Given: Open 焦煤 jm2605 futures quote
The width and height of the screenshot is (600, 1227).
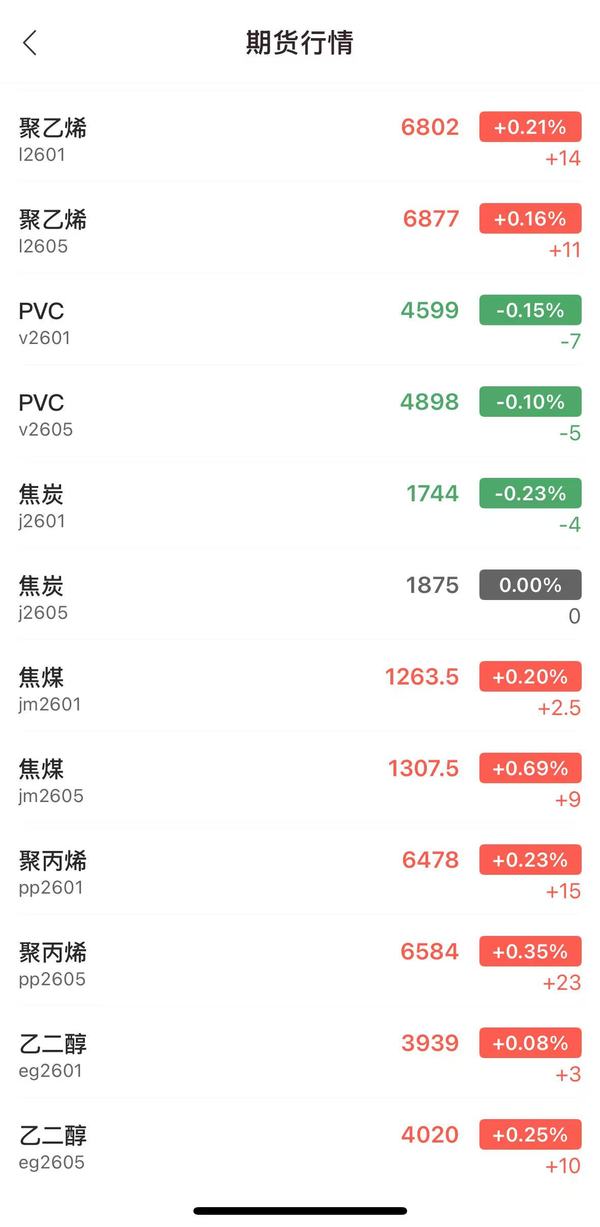Looking at the screenshot, I should (300, 781).
